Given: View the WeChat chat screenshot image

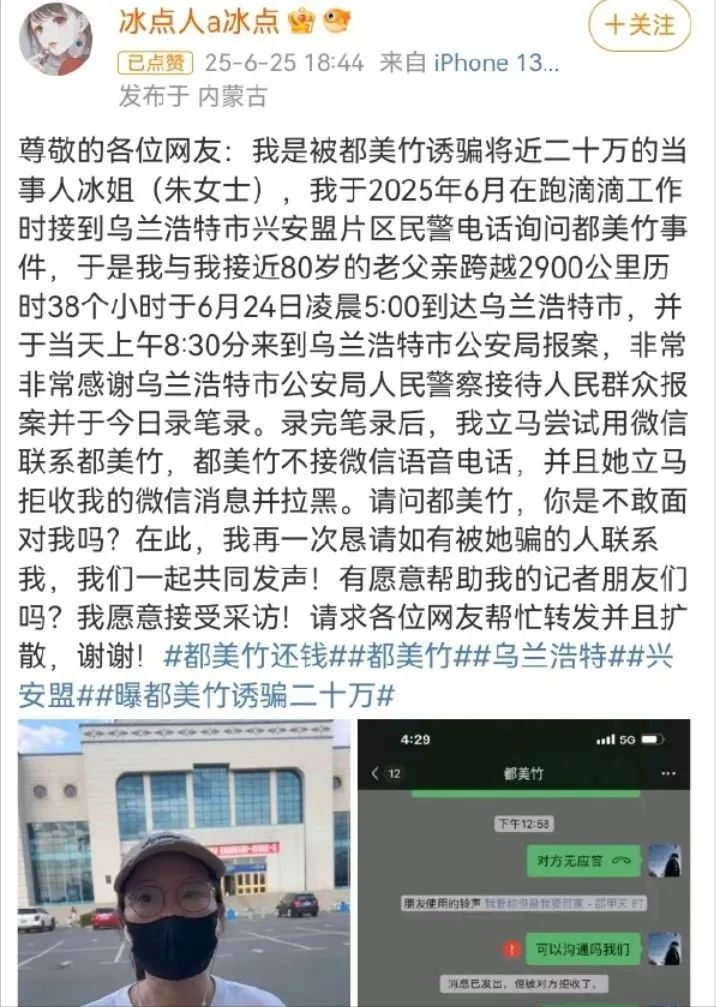Looking at the screenshot, I should tap(524, 862).
